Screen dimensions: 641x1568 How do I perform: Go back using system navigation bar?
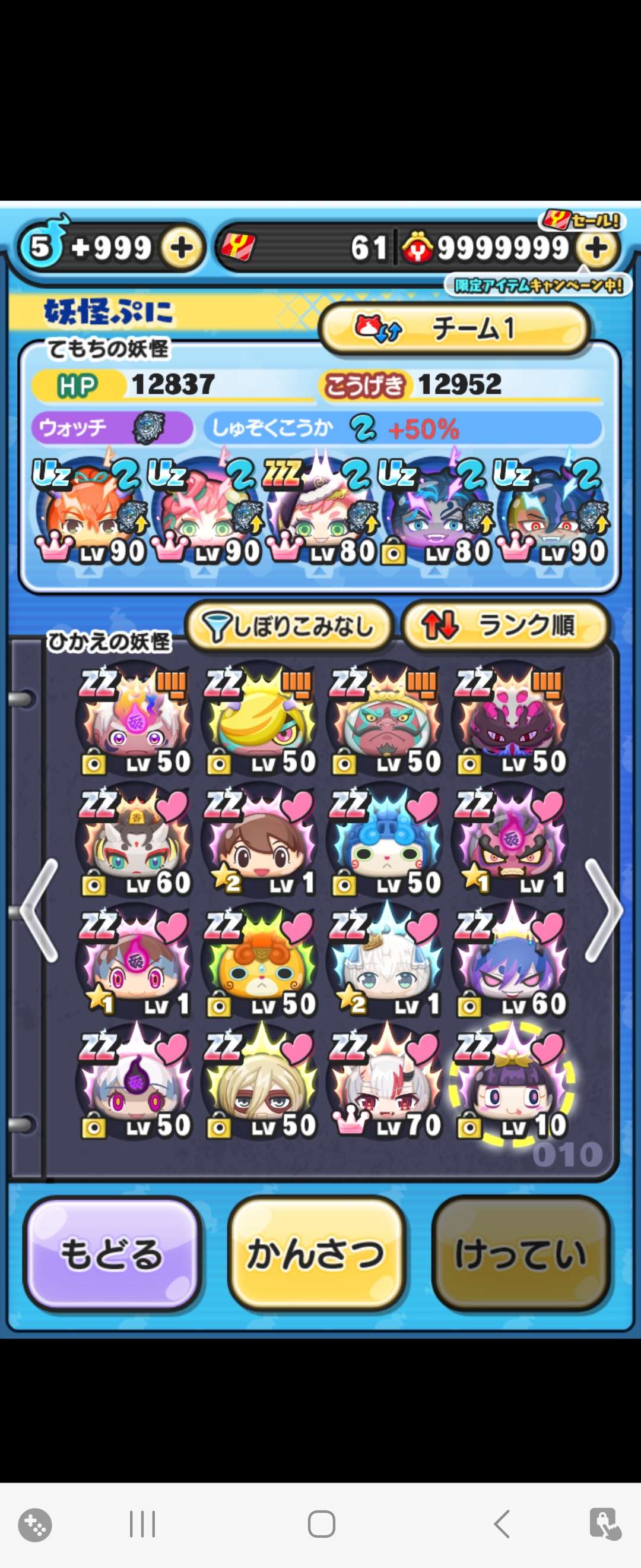point(501,1524)
